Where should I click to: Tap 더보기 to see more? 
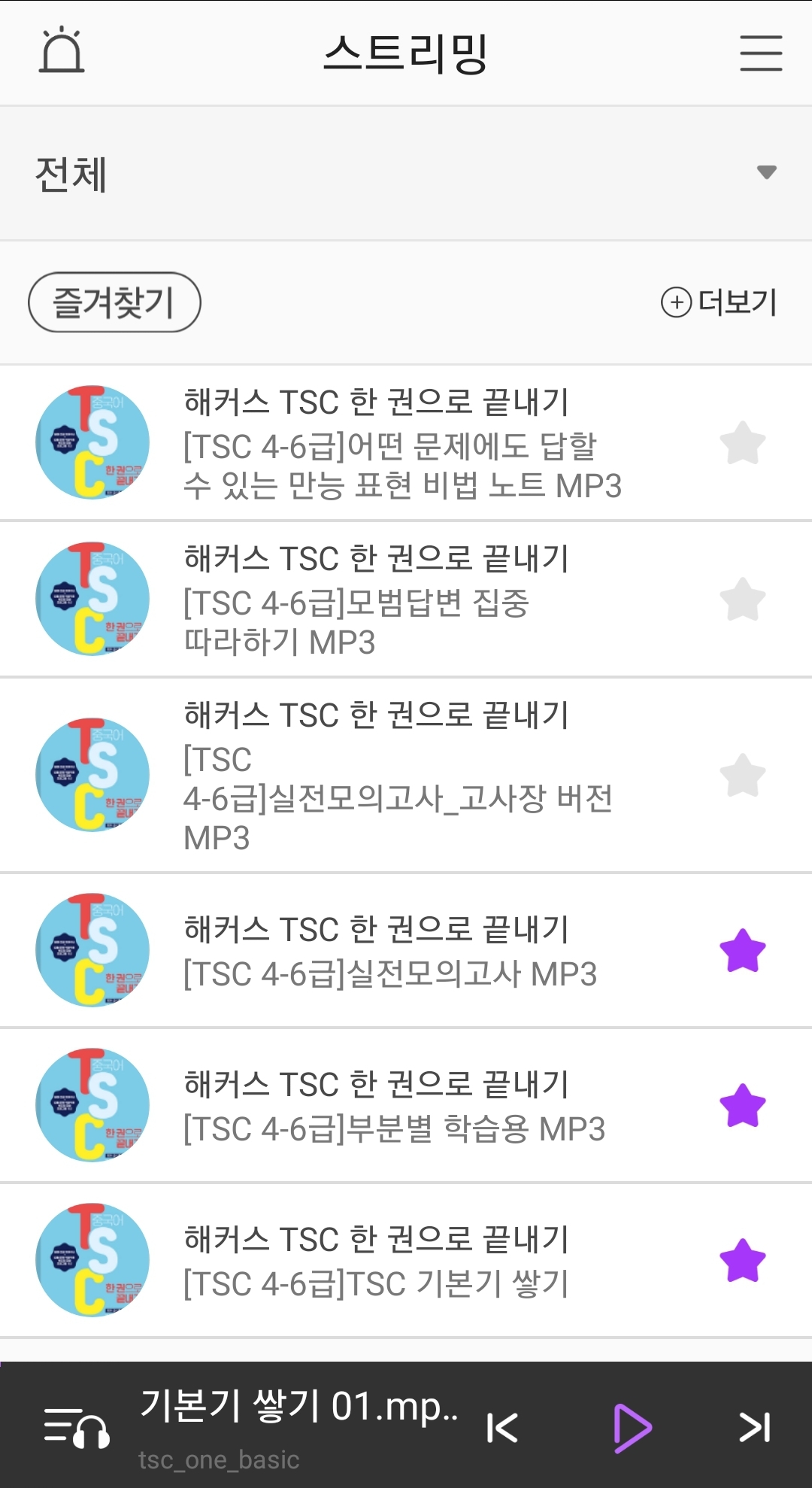[719, 302]
